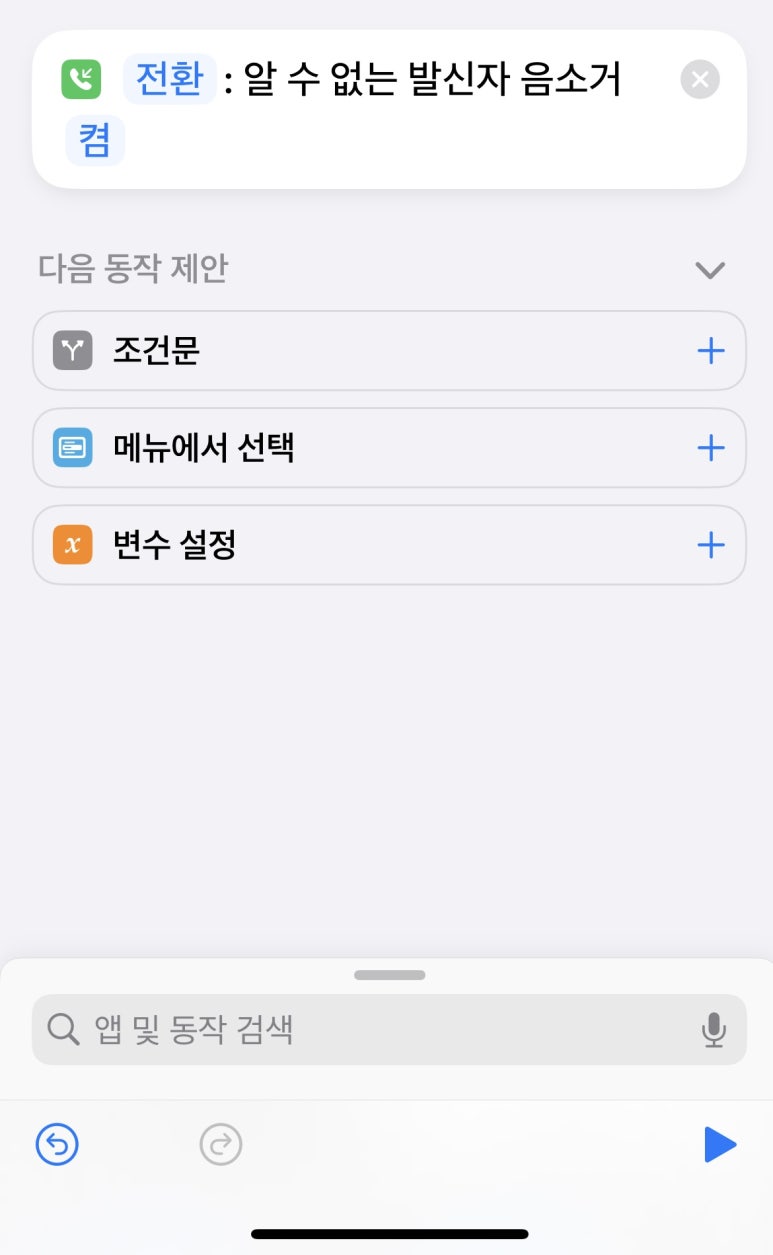This screenshot has width=773, height=1255.
Task: Undo the last edit
Action: click(57, 1144)
